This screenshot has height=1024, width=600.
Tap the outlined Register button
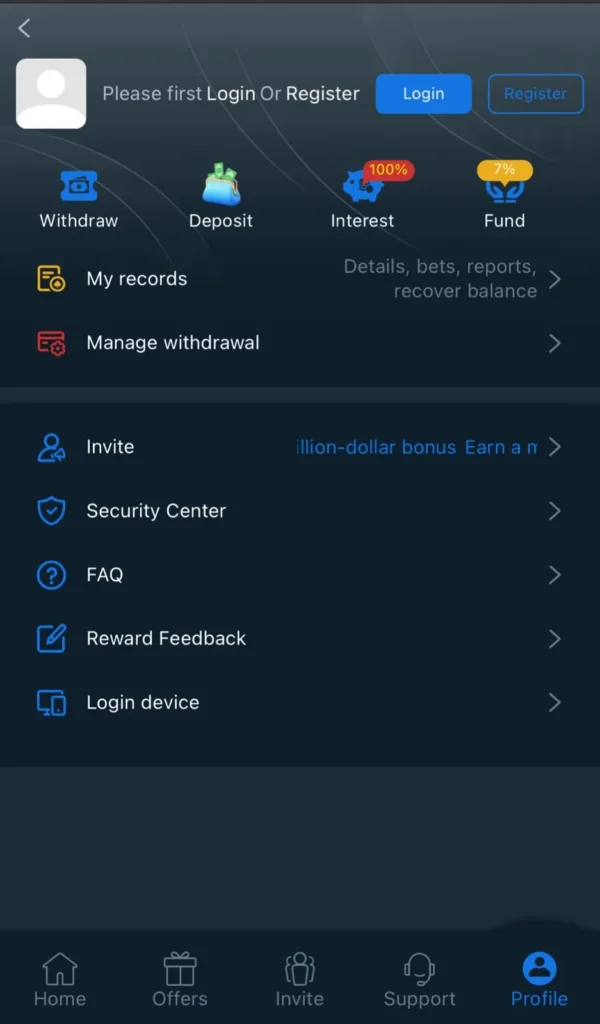[535, 94]
